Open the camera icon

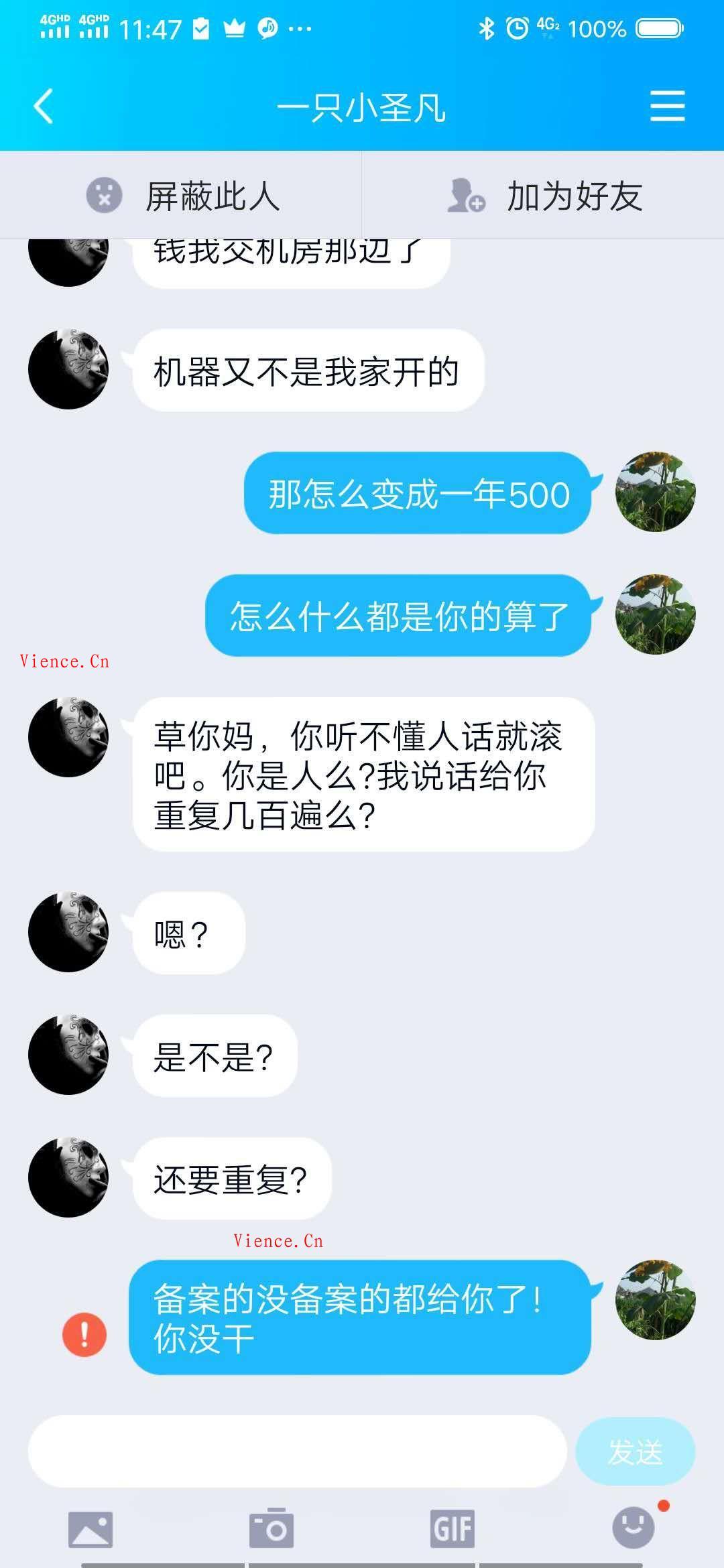[x=271, y=1530]
